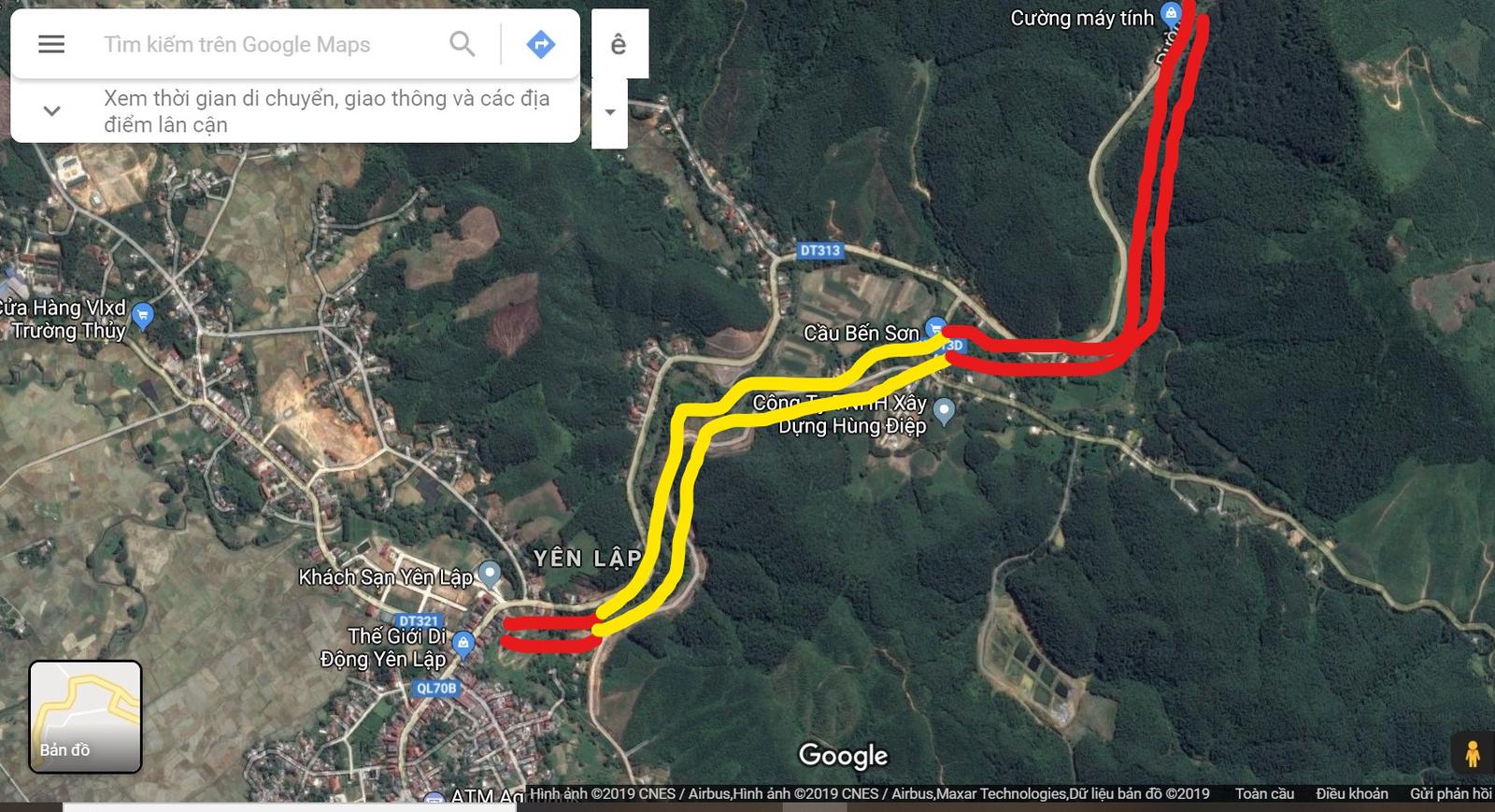
Task: Open the input method dropdown arrow
Action: coord(610,112)
